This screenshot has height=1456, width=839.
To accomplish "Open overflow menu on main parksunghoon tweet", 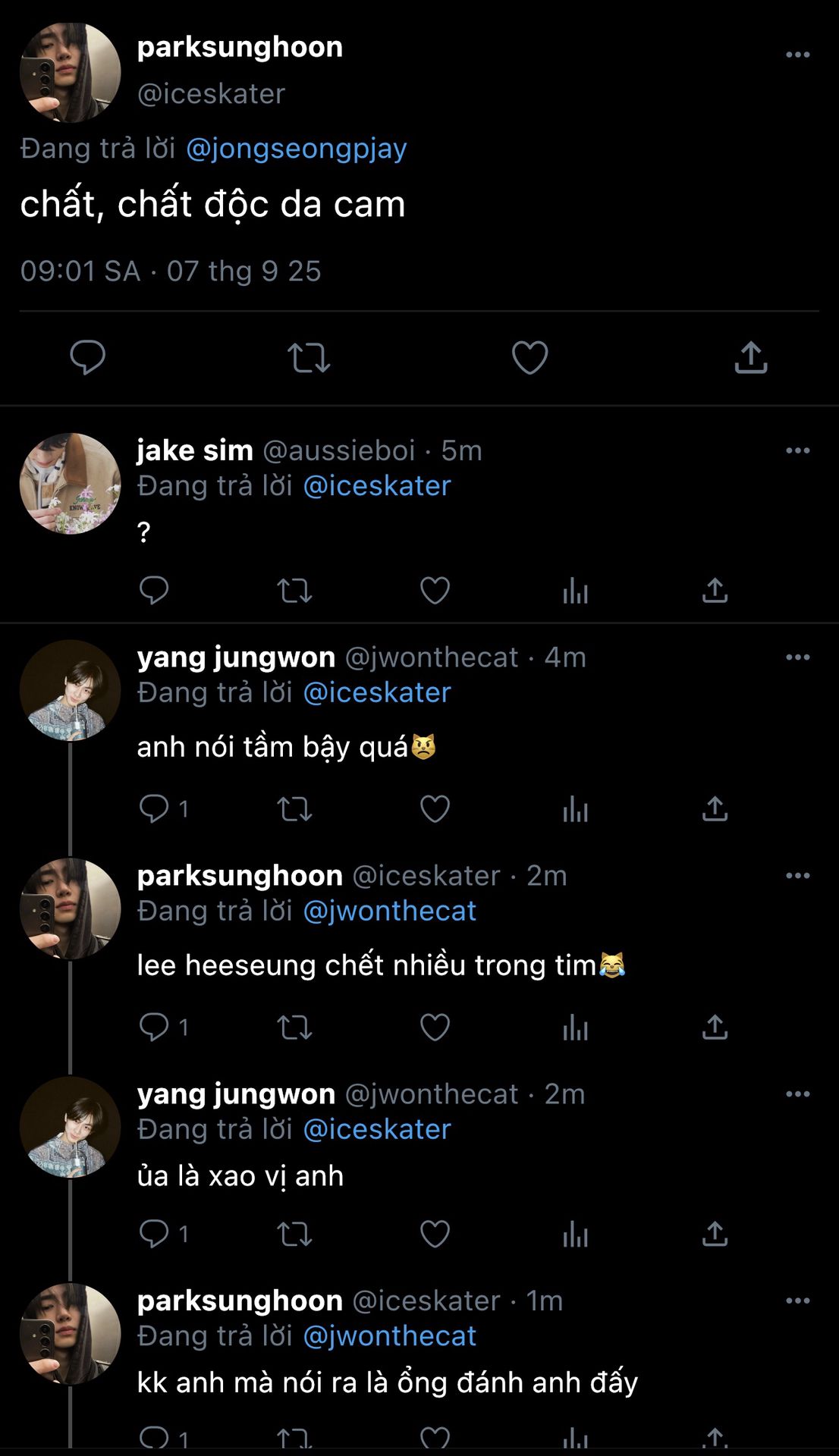I will point(797,55).
